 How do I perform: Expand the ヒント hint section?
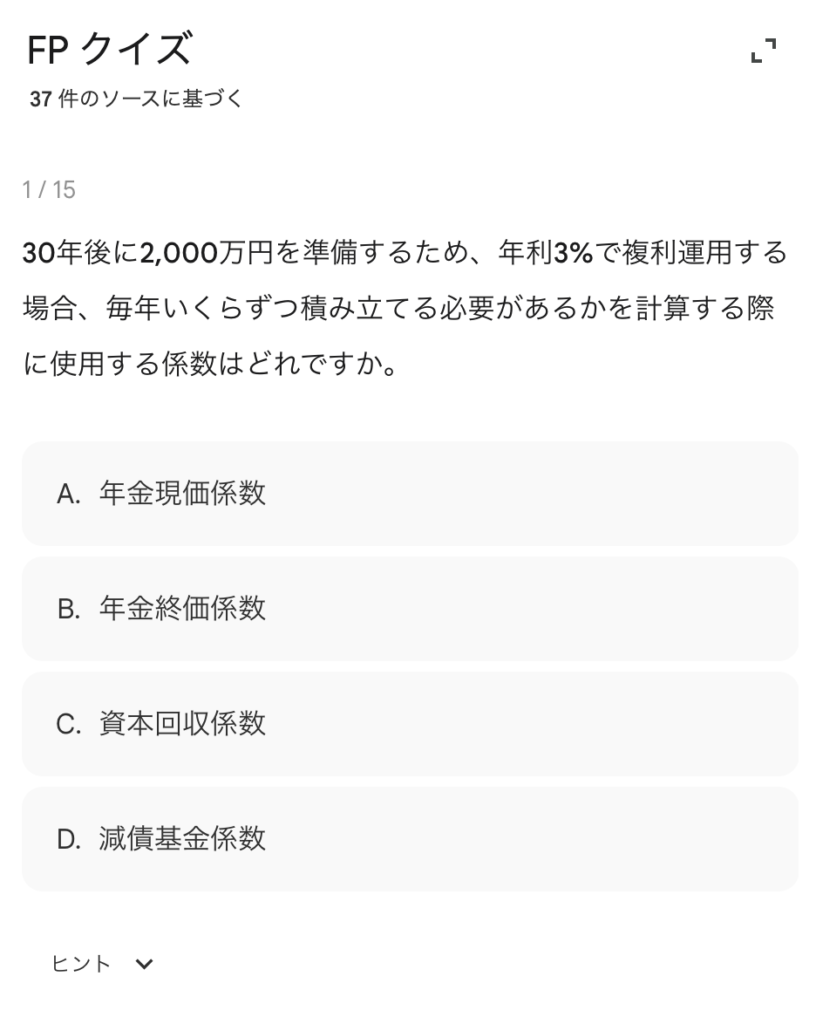tap(103, 964)
